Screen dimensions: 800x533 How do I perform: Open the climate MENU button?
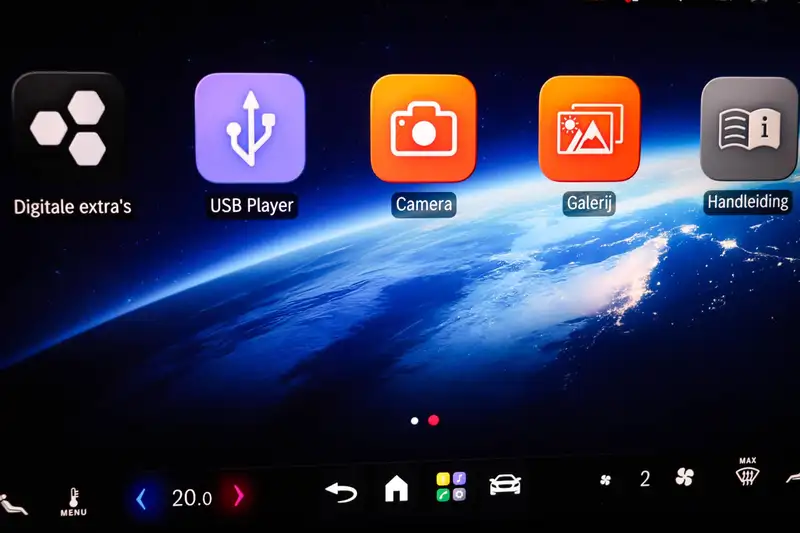(73, 502)
